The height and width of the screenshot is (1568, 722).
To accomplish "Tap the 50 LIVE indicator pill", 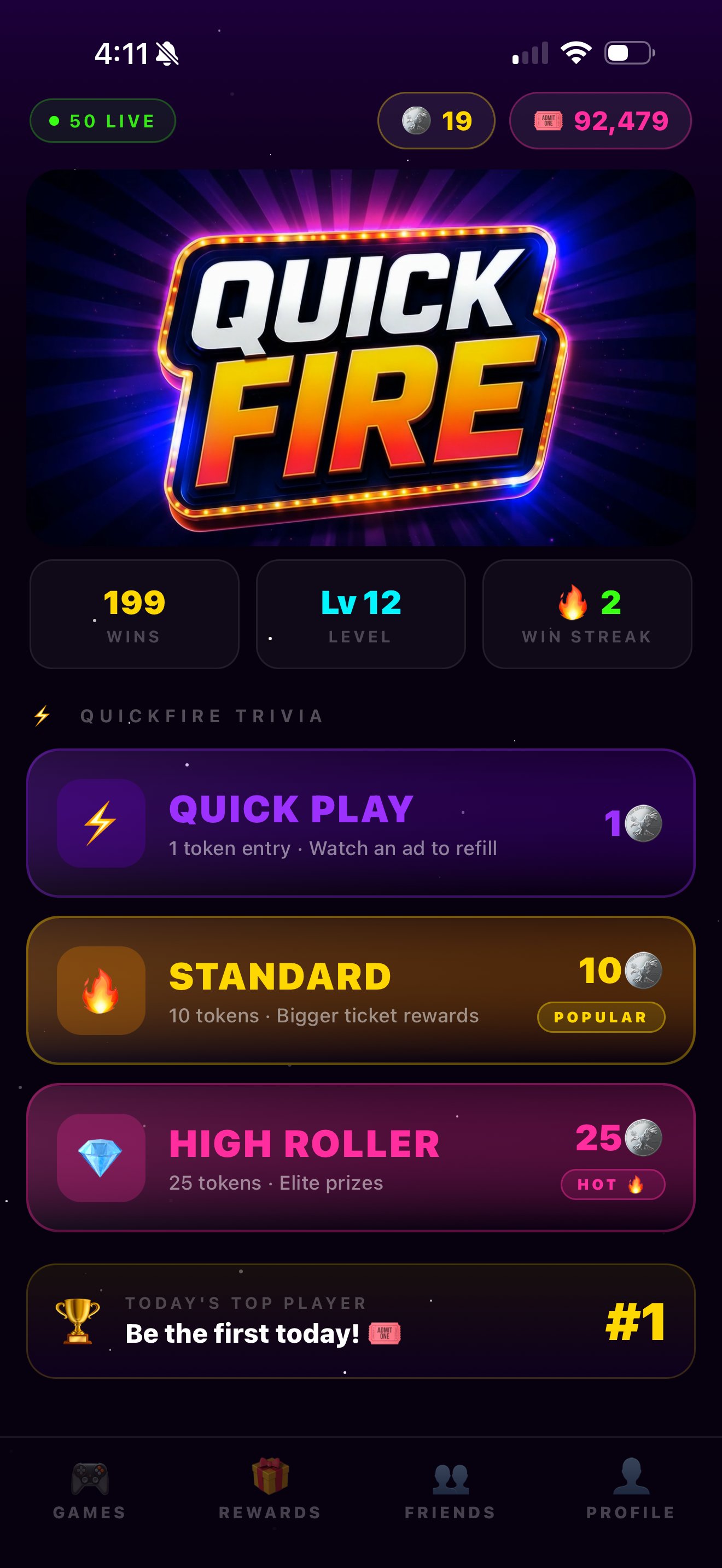I will (103, 120).
